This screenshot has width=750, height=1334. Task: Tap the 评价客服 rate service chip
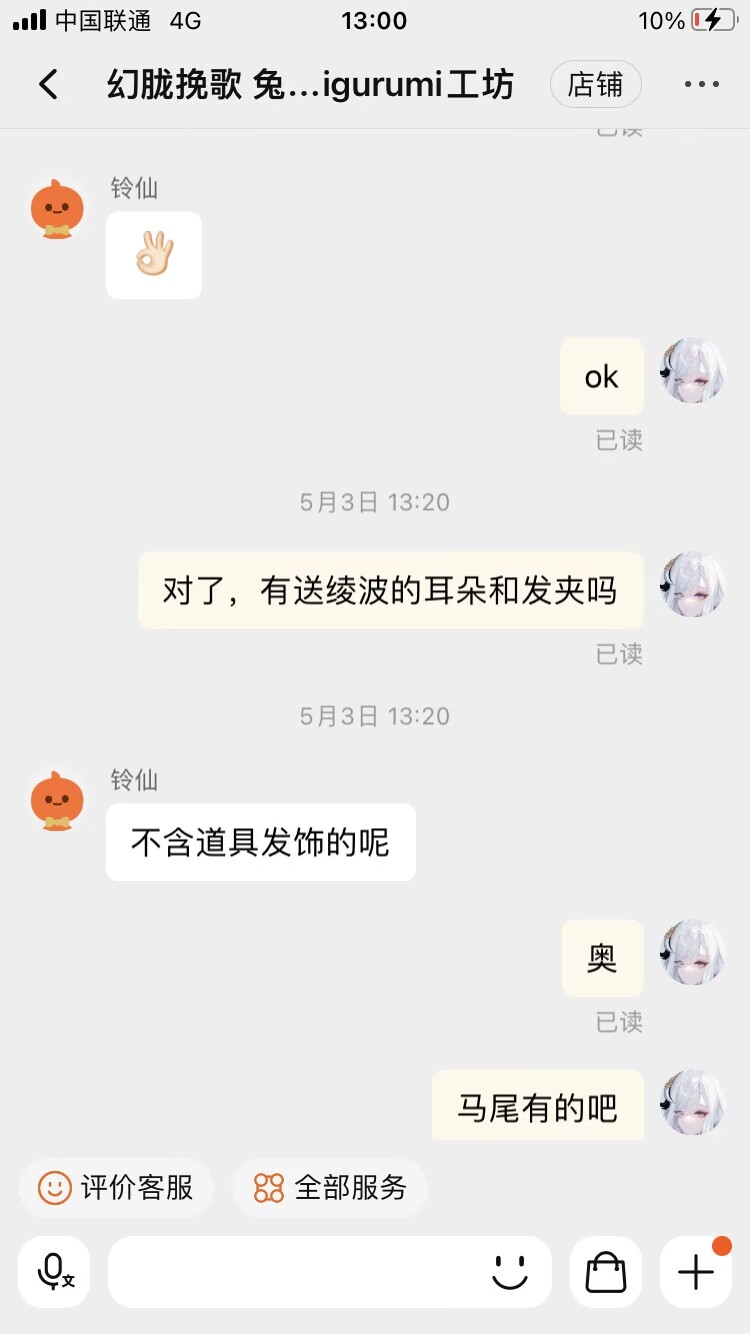point(116,1188)
